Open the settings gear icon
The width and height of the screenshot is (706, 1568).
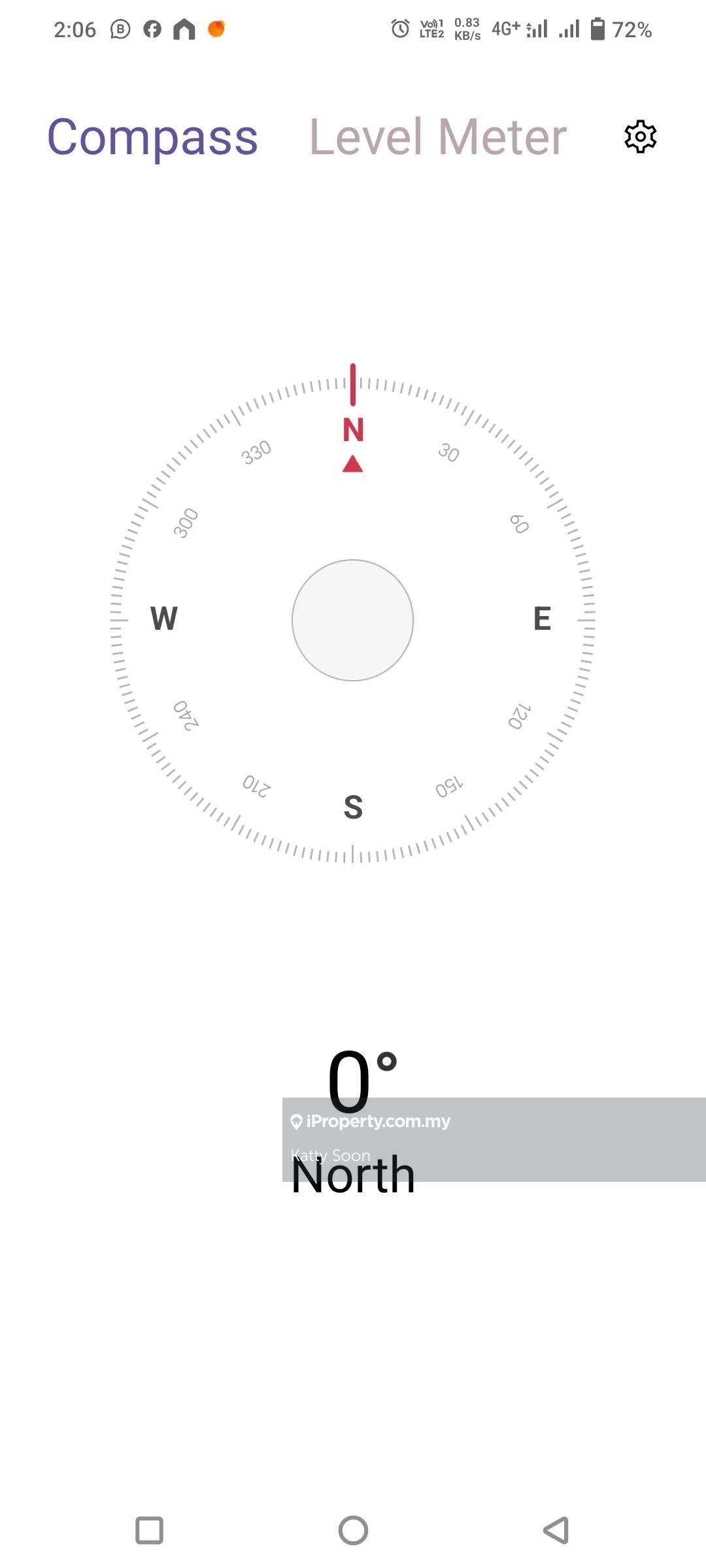click(640, 137)
